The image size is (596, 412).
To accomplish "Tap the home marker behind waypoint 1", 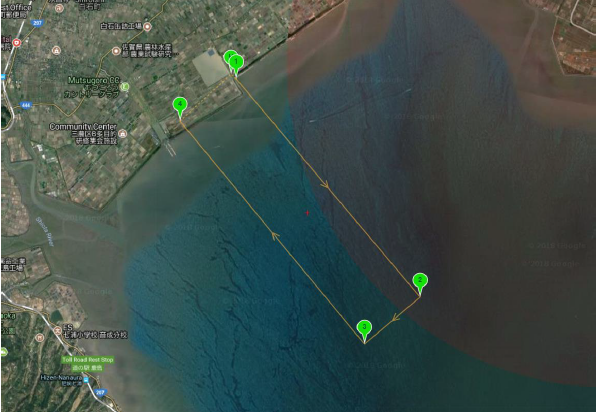I will point(227,56).
